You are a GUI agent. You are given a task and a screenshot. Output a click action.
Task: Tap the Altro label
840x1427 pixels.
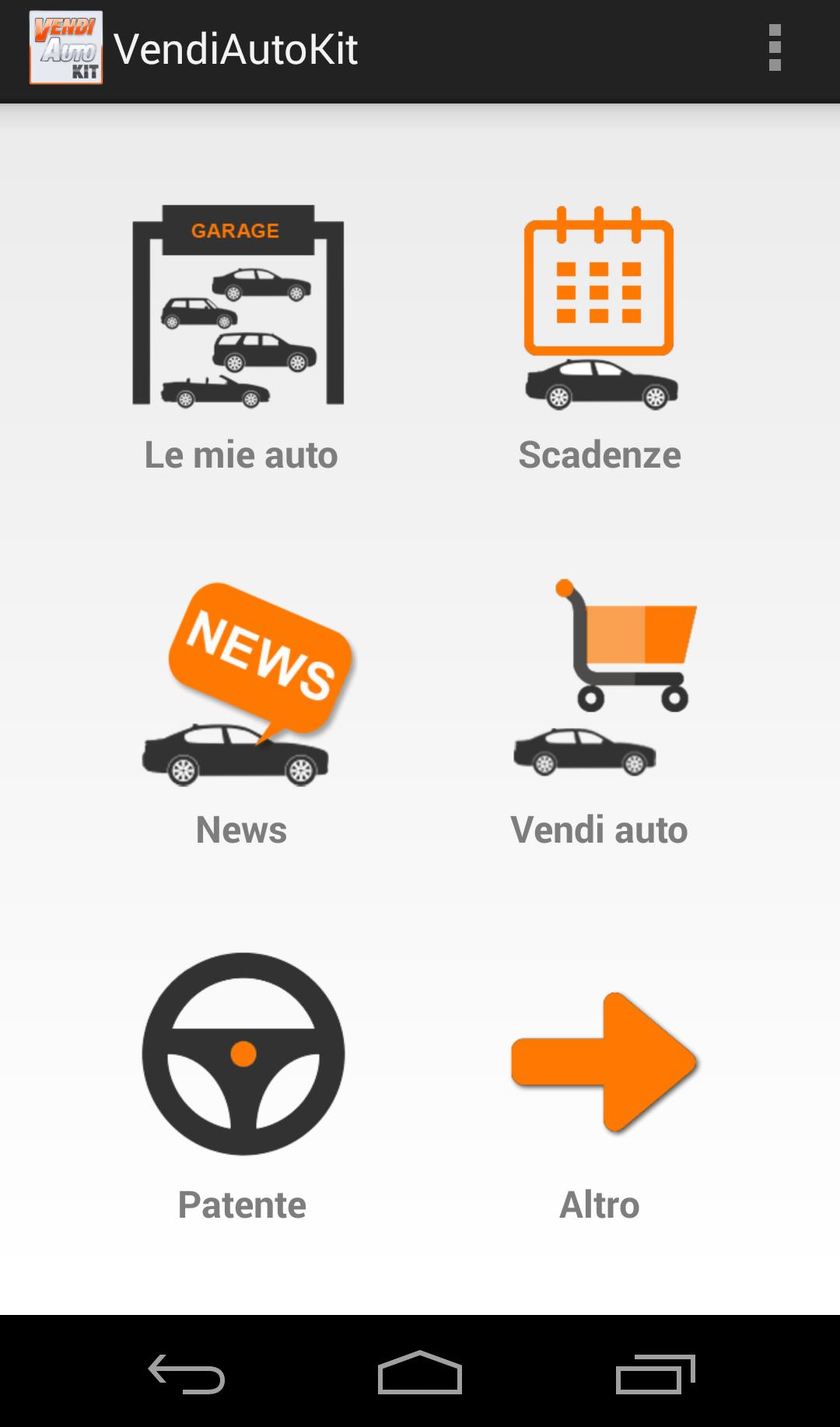599,1204
